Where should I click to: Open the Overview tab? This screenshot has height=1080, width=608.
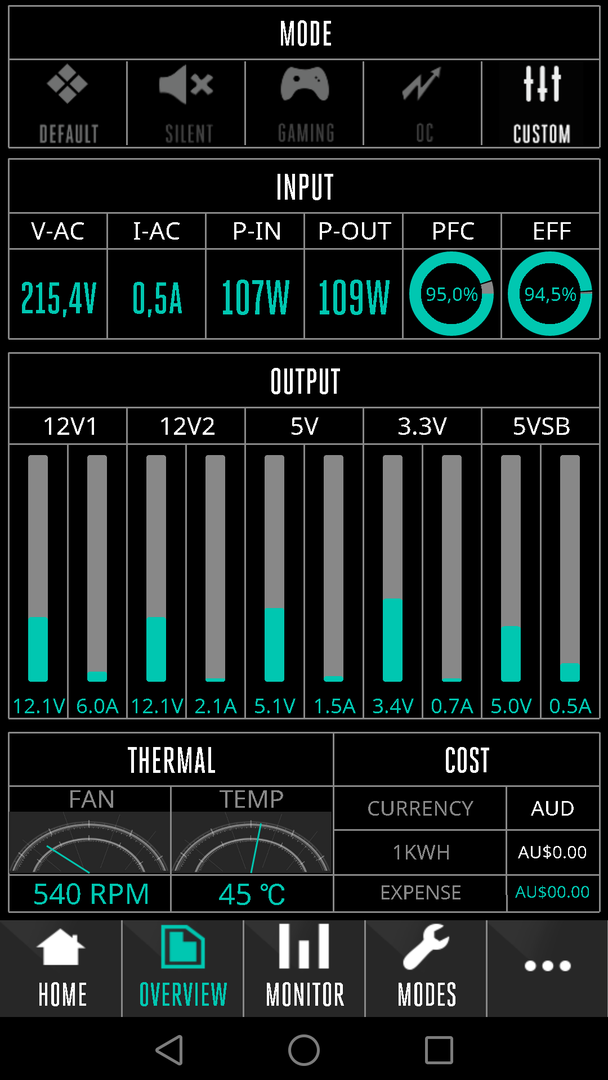pos(183,968)
